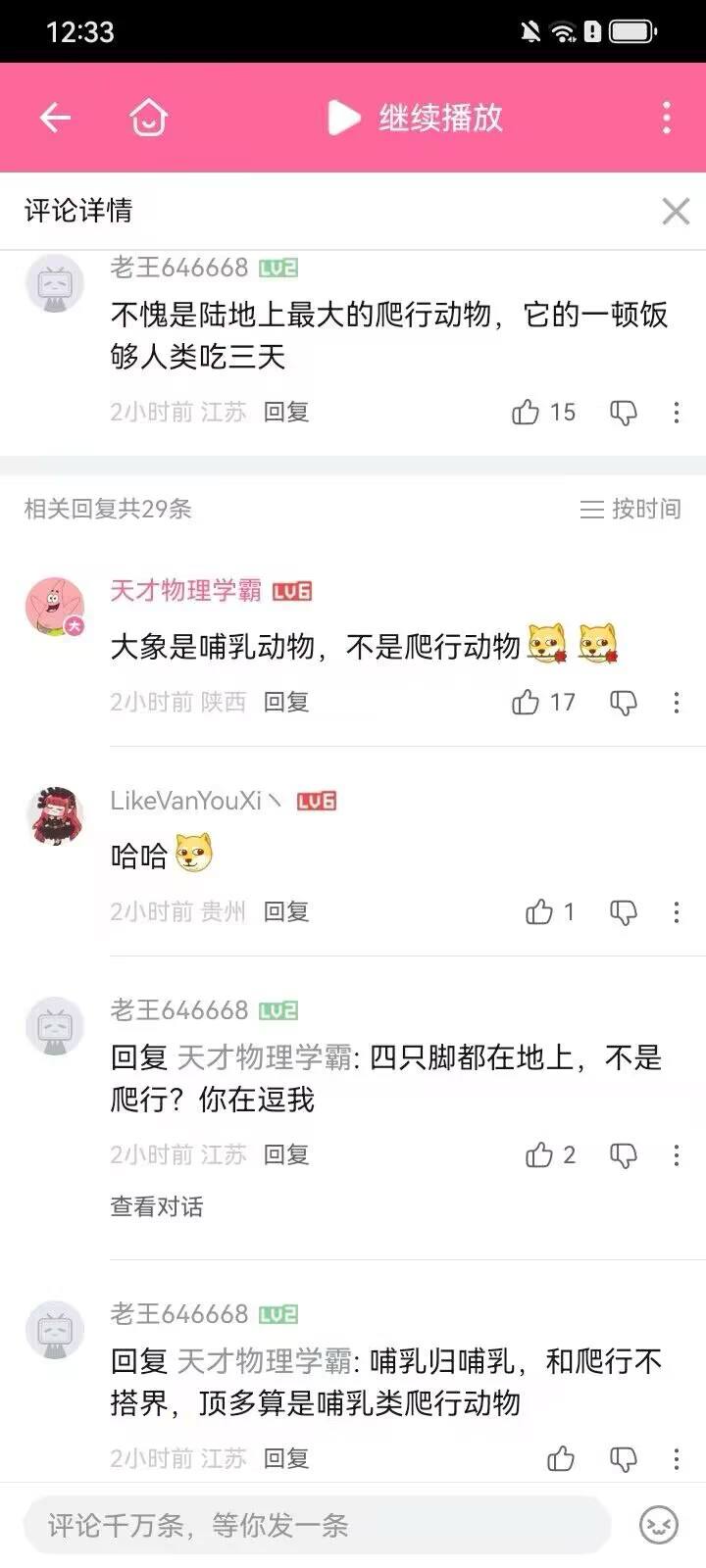The width and height of the screenshot is (706, 1568).
Task: Like the reply 哺乳归哺乳
Action: pos(561,1459)
